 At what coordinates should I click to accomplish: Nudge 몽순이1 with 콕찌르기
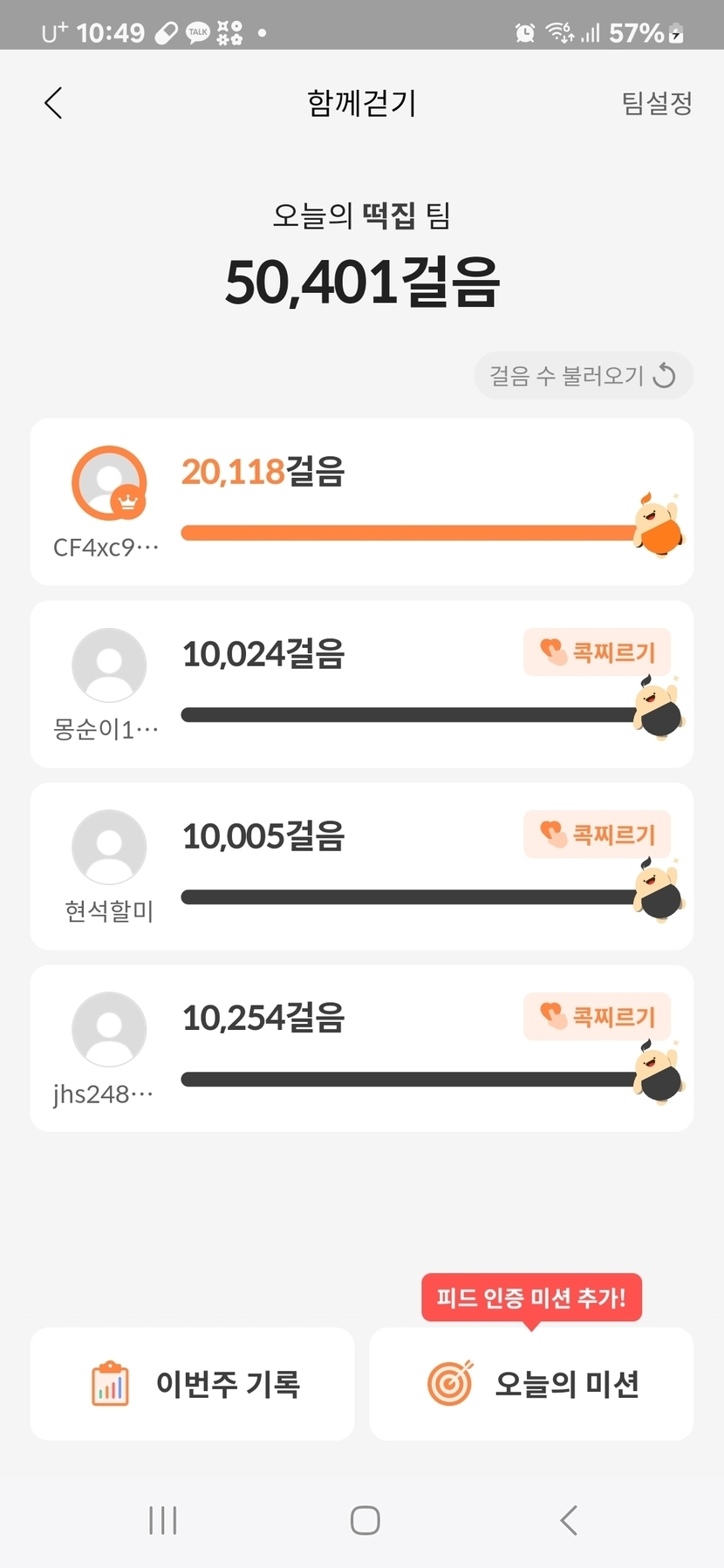tap(597, 652)
